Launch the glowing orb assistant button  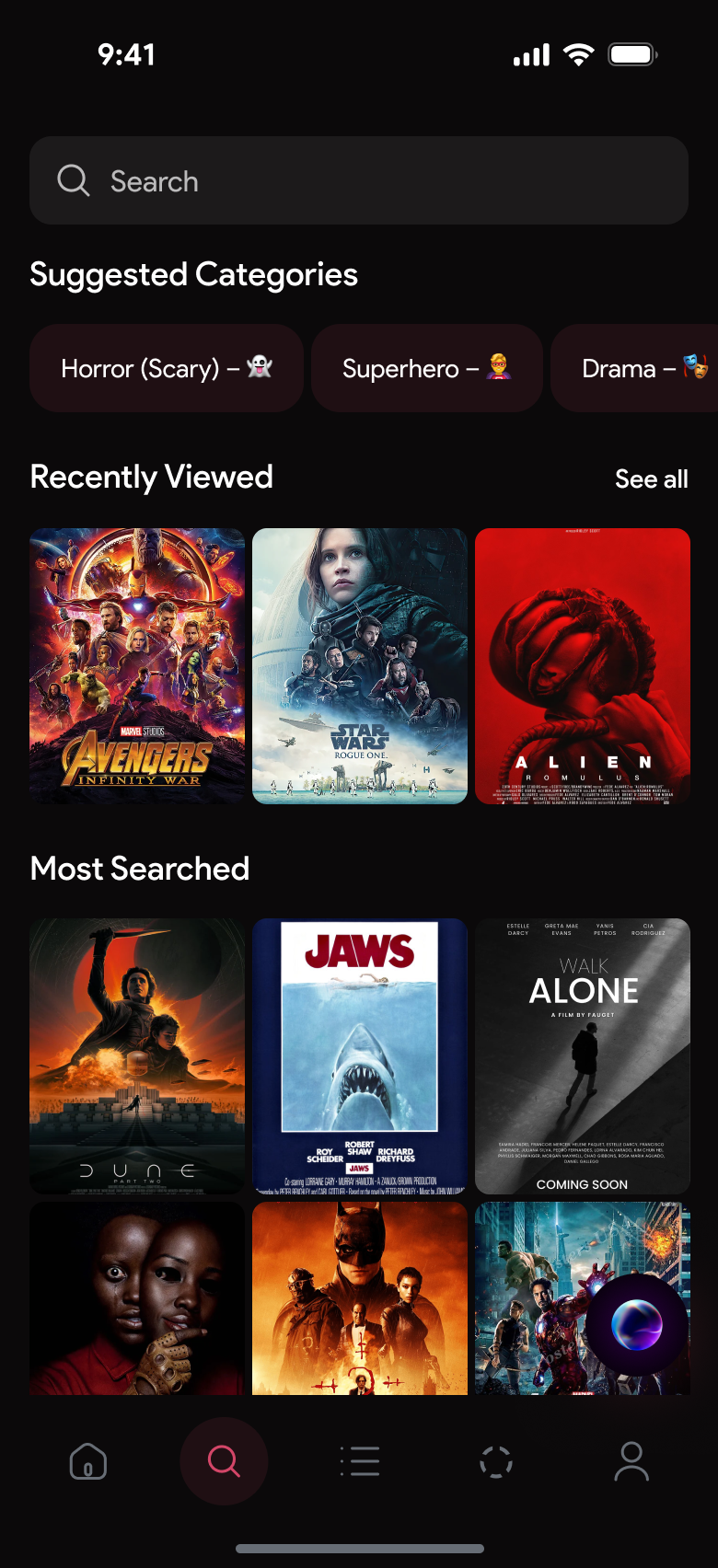tap(637, 1326)
